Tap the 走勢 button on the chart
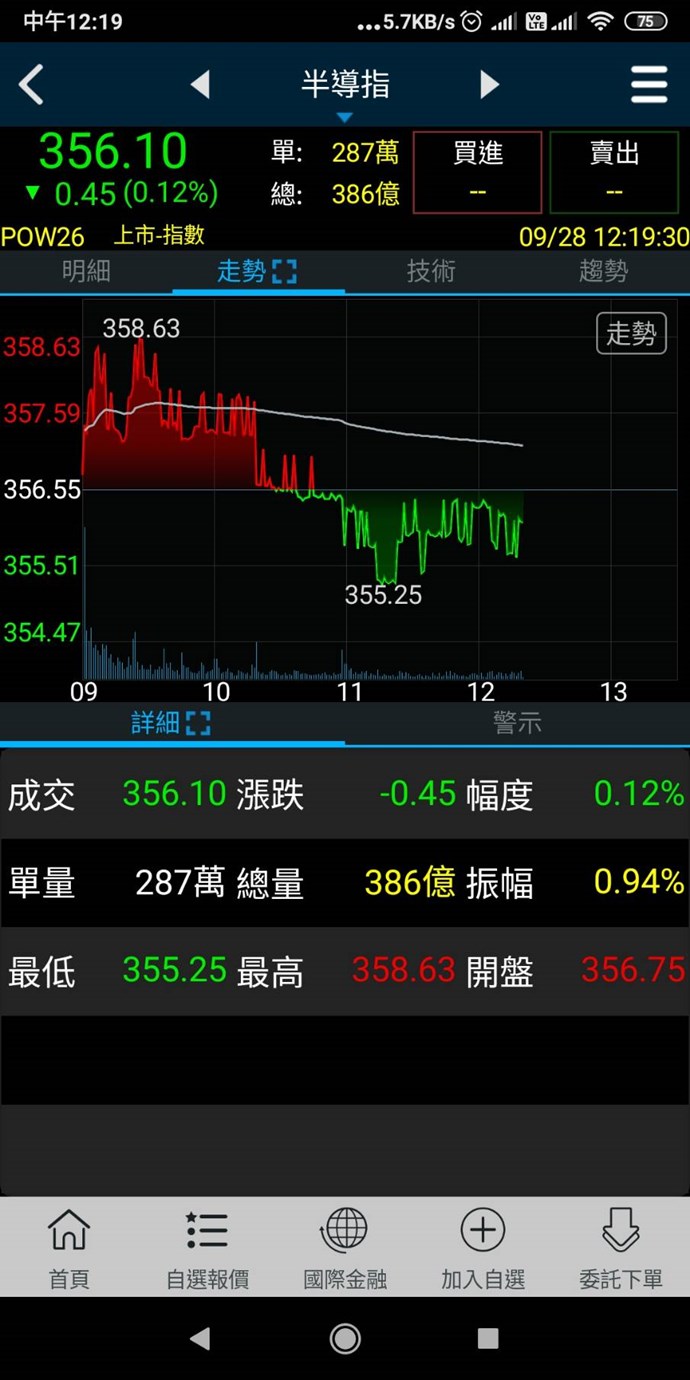The width and height of the screenshot is (690, 1380). [631, 333]
